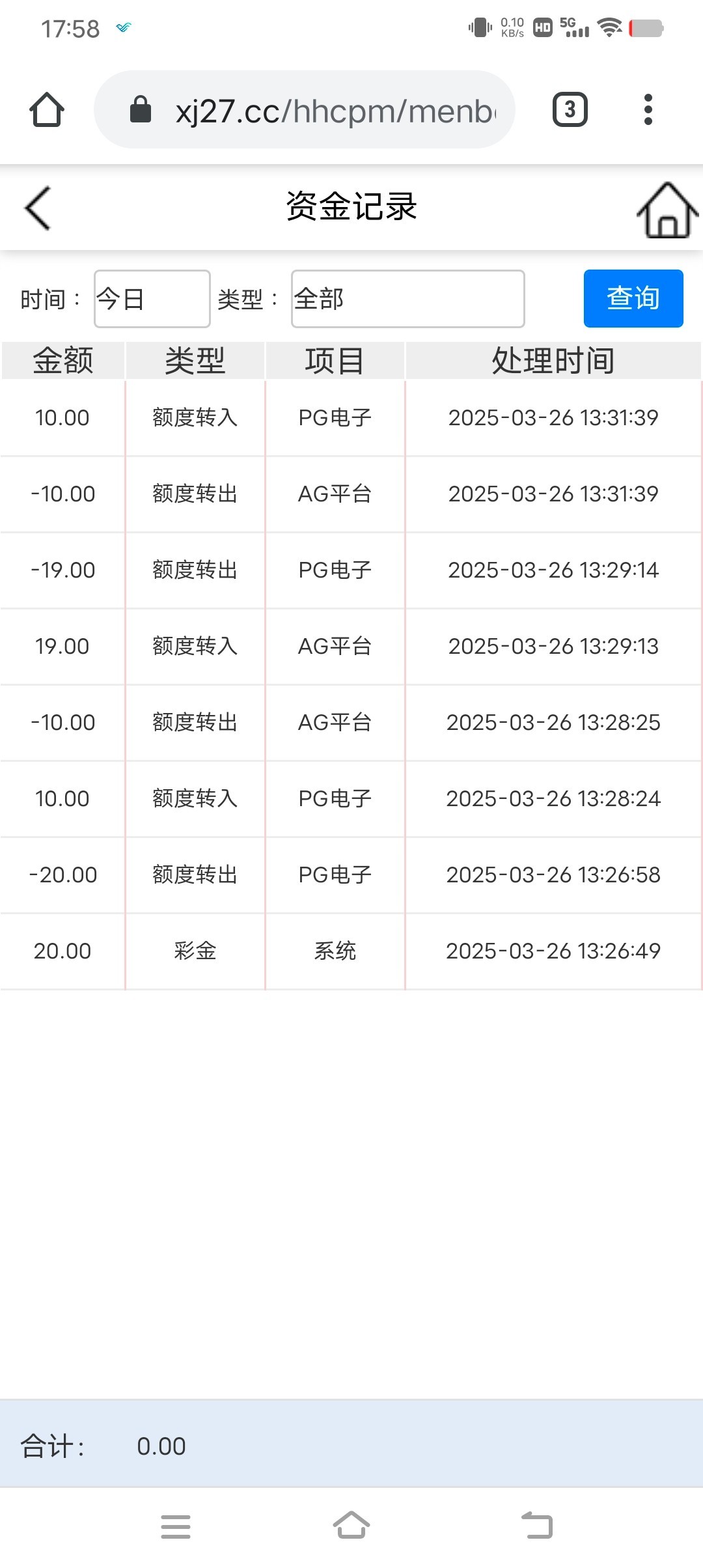
Task: Open the browser three-dot overflow menu
Action: click(648, 109)
